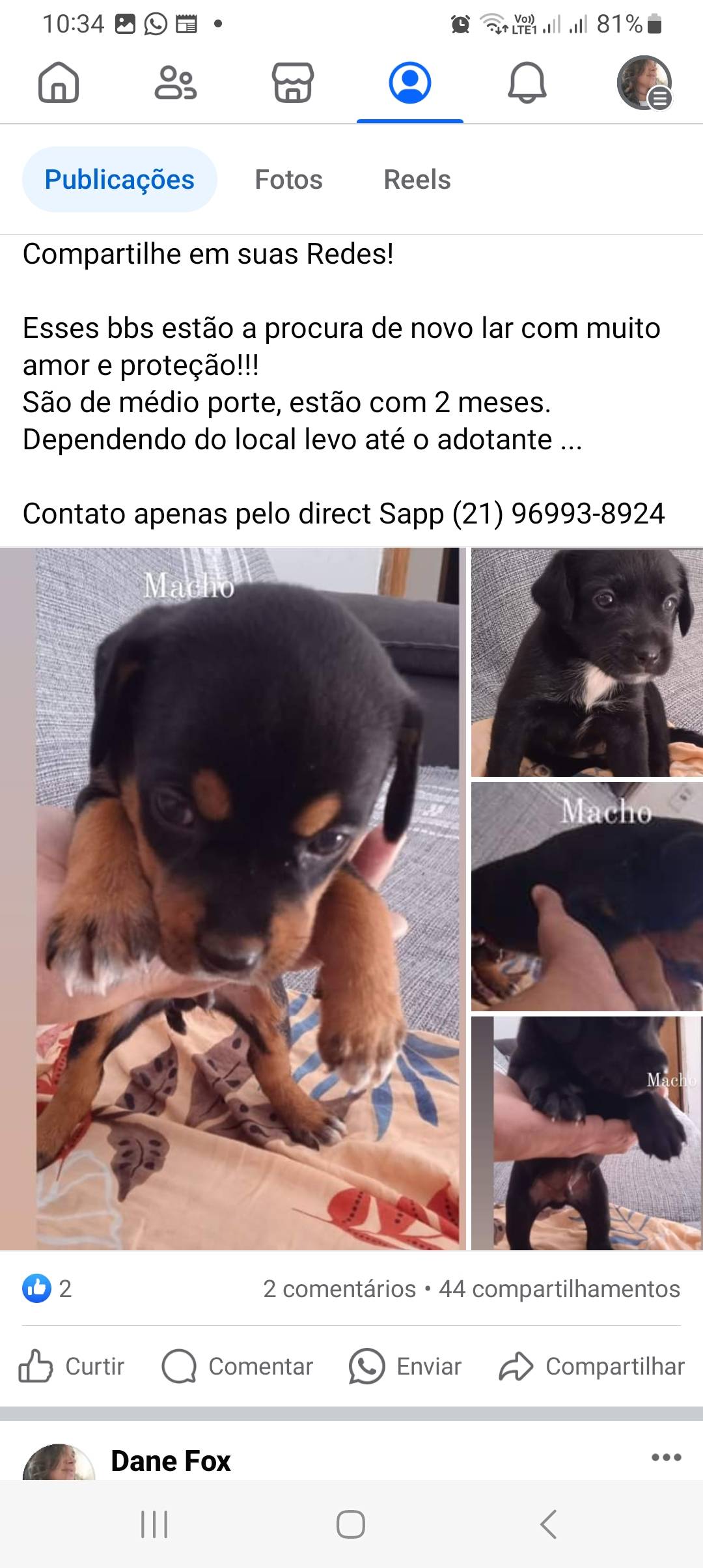This screenshot has width=703, height=1568.
Task: Switch to the Fotos tab
Action: click(288, 179)
